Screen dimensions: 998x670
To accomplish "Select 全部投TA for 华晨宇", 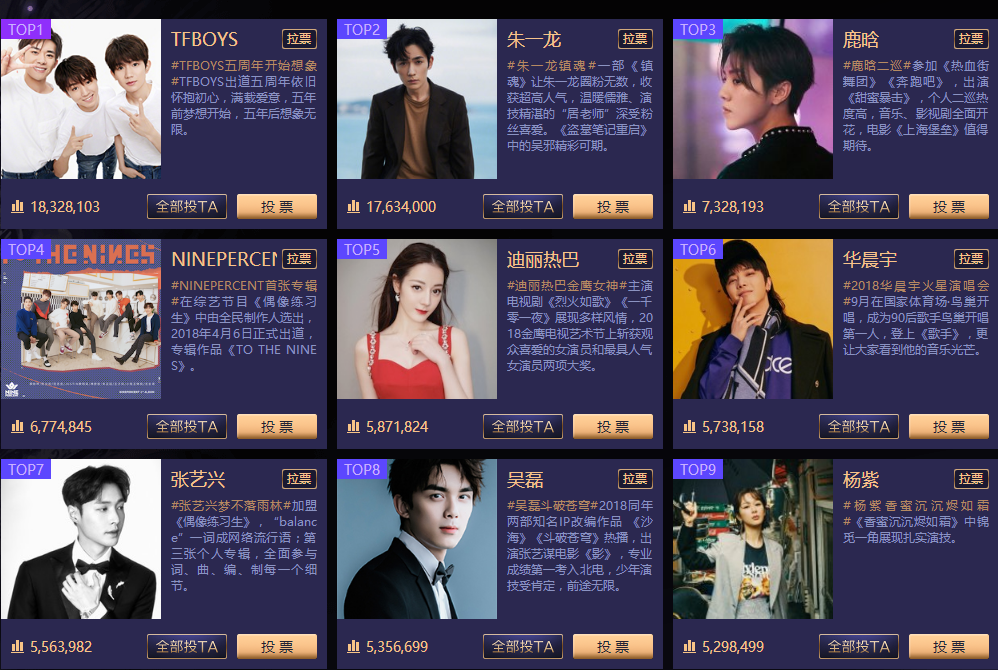I will 859,427.
